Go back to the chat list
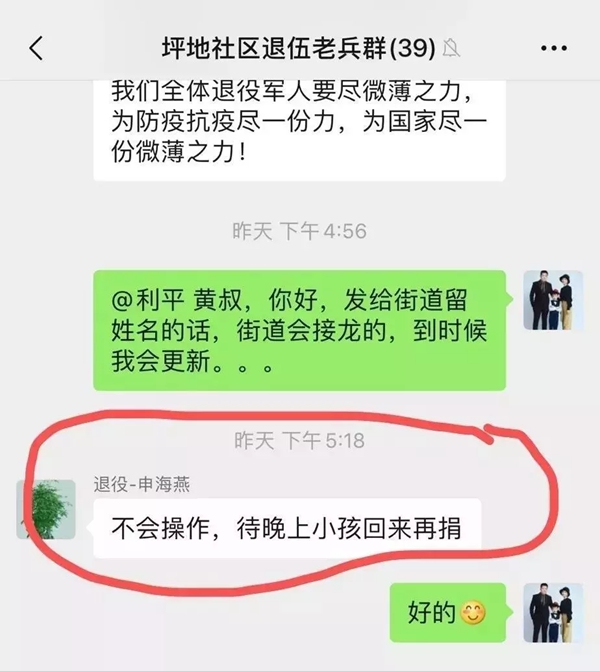The image size is (600, 671). click(36, 47)
